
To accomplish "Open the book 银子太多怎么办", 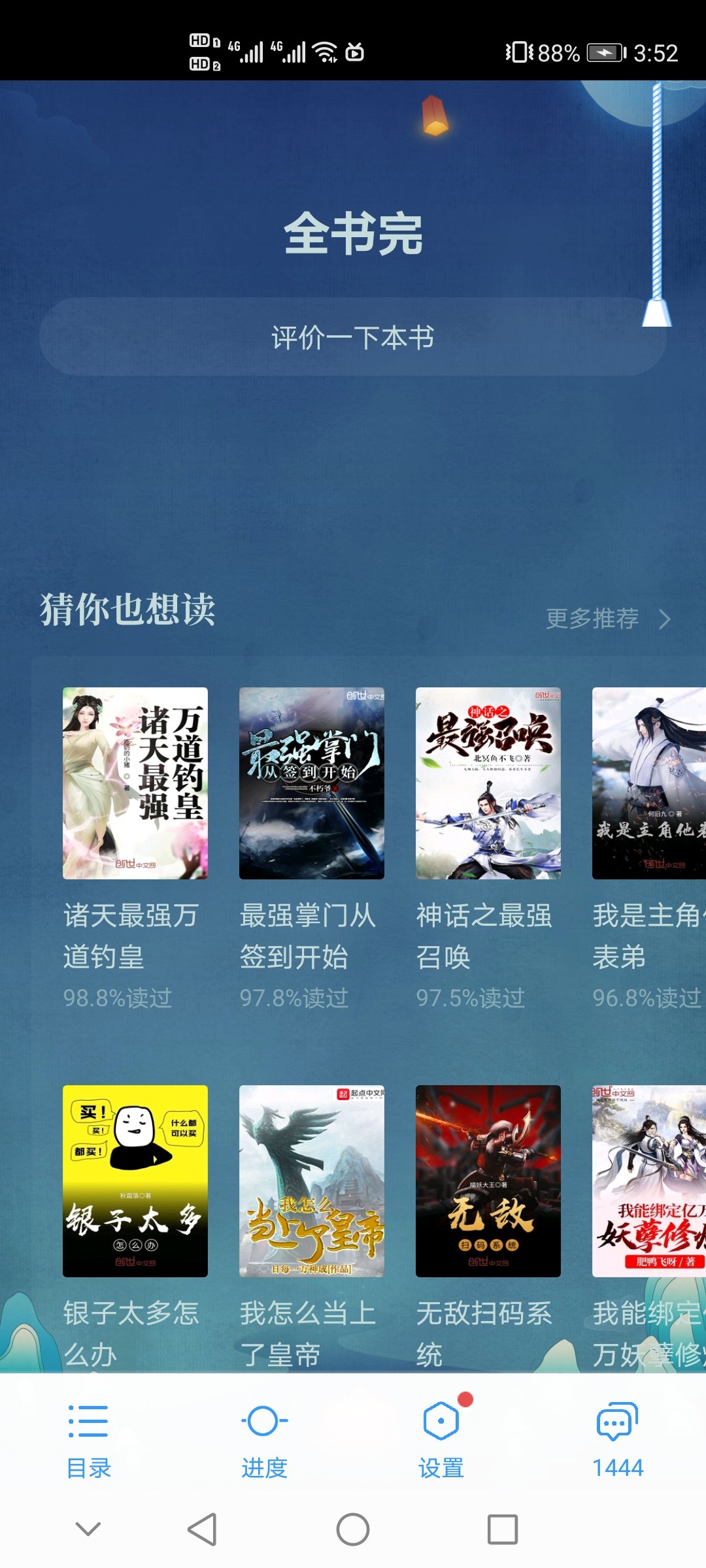I will [x=135, y=1181].
